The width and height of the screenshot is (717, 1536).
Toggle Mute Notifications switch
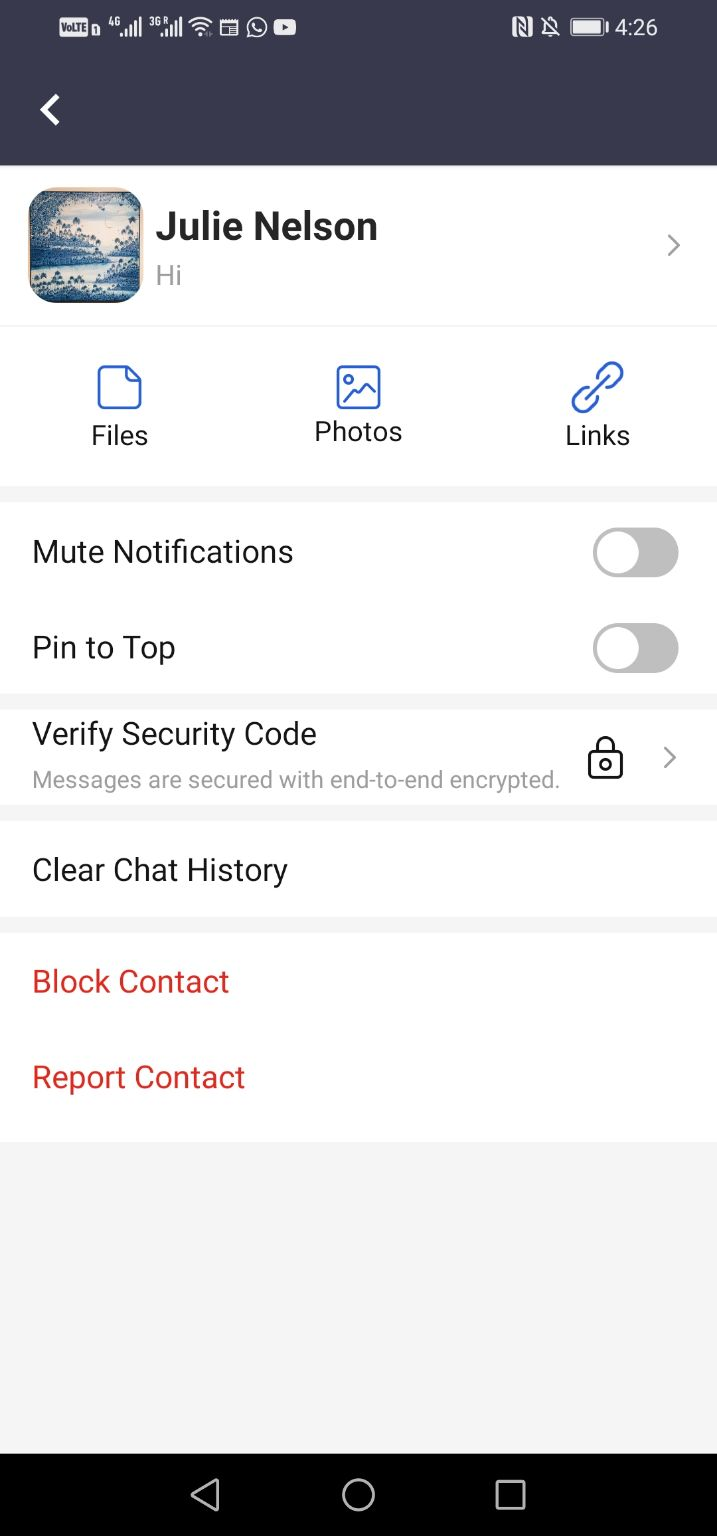635,552
